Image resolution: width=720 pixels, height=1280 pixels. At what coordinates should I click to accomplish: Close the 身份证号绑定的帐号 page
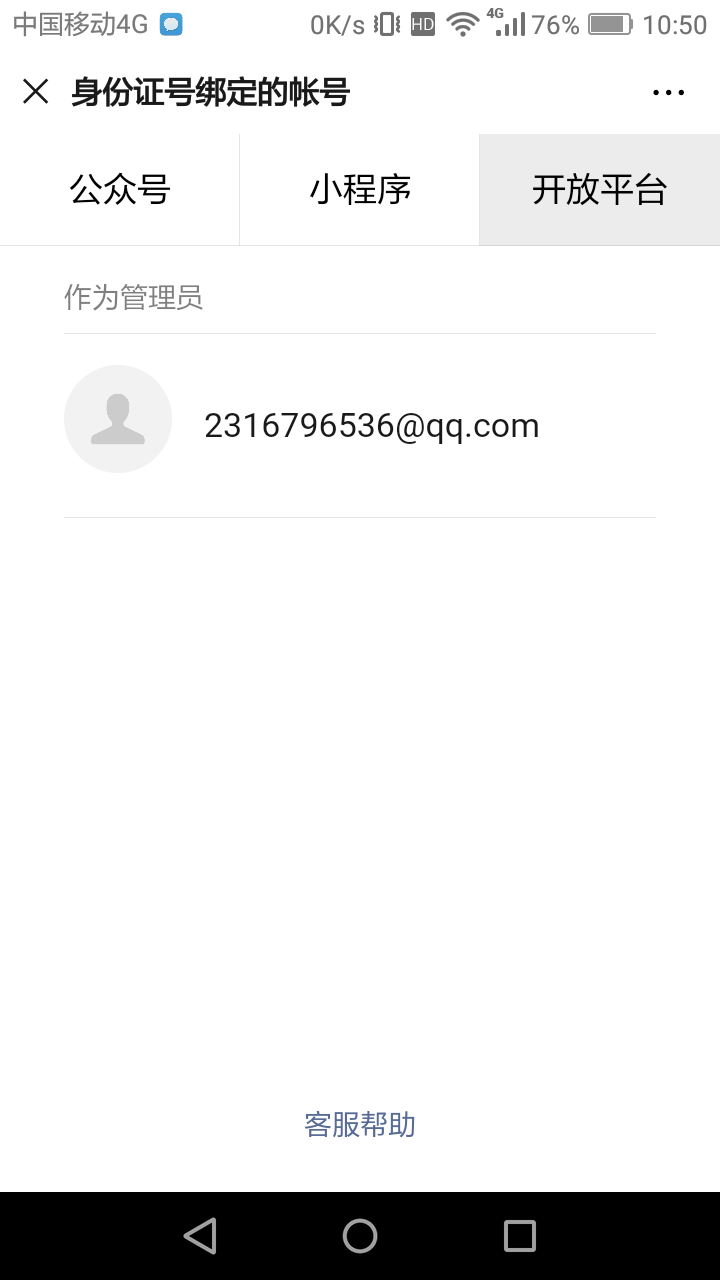click(36, 92)
